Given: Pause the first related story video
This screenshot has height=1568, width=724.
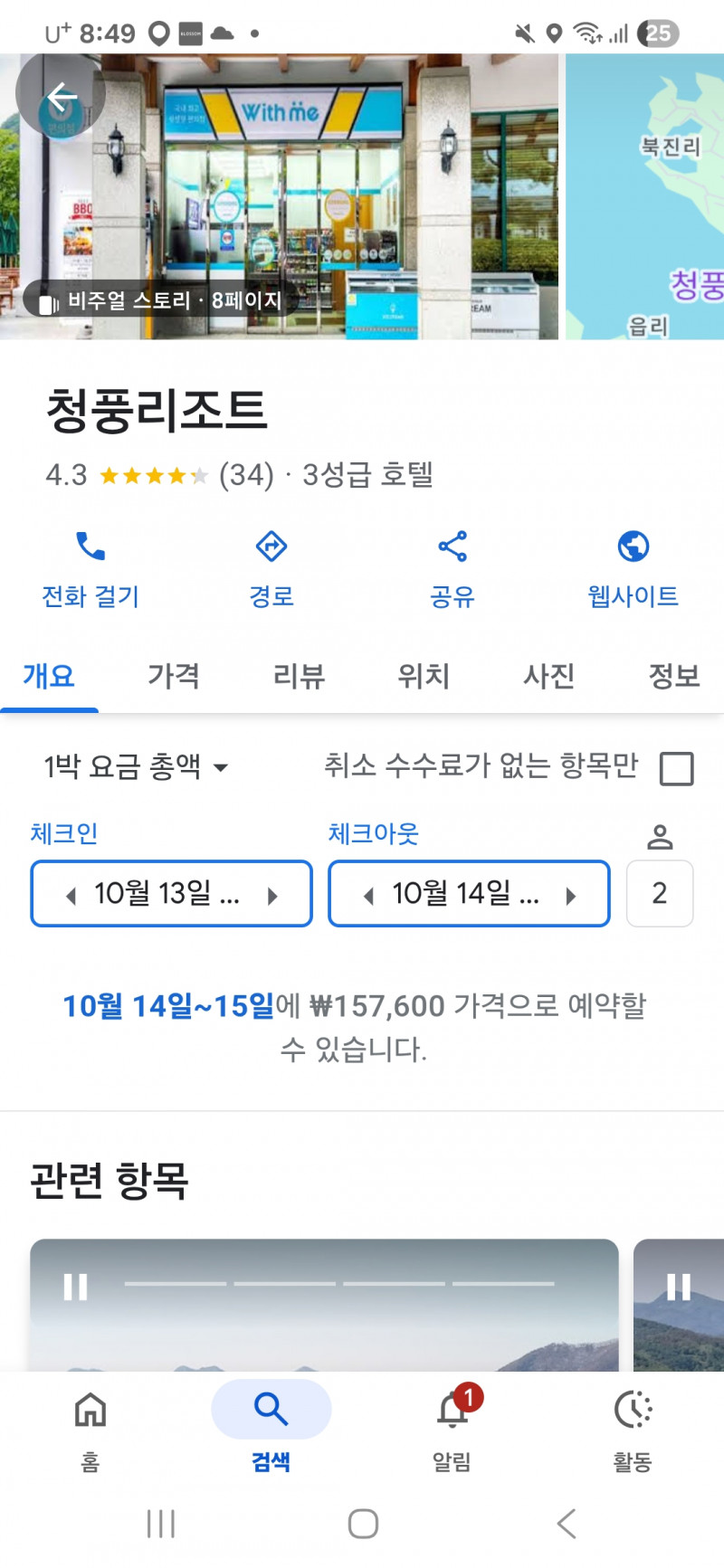Looking at the screenshot, I should tap(75, 1286).
